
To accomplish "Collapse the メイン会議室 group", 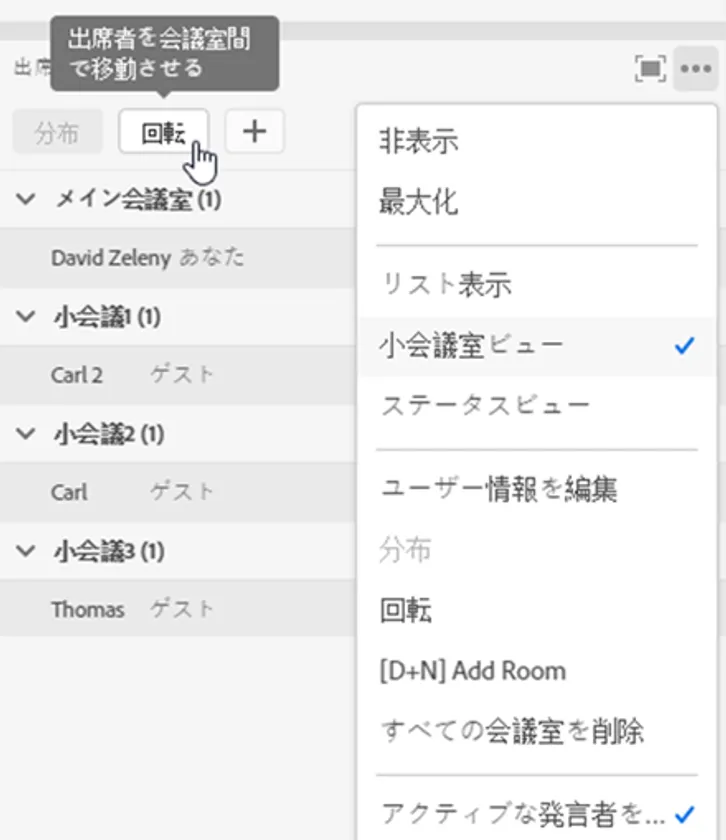I will tap(27, 200).
